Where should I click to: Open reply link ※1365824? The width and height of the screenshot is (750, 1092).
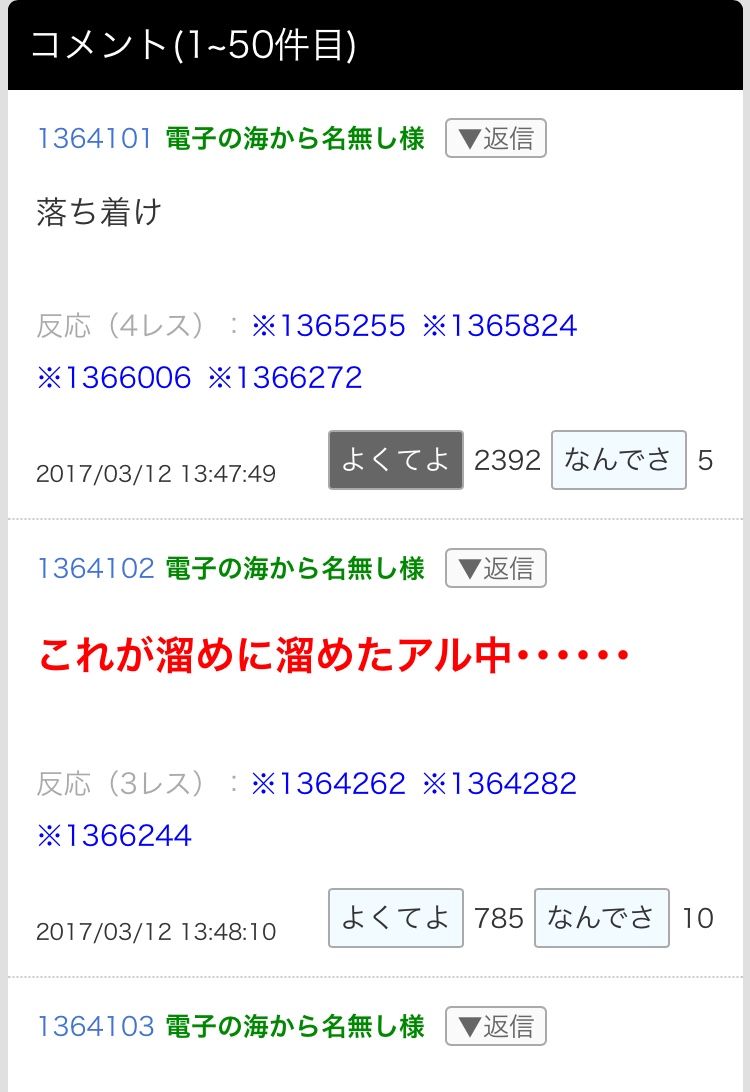click(500, 326)
